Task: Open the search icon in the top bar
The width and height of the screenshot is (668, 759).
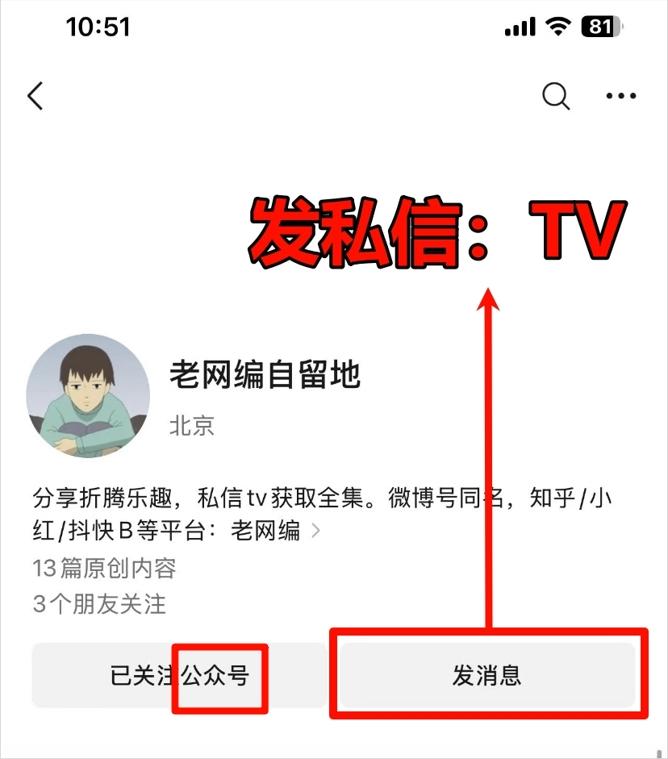Action: (556, 96)
